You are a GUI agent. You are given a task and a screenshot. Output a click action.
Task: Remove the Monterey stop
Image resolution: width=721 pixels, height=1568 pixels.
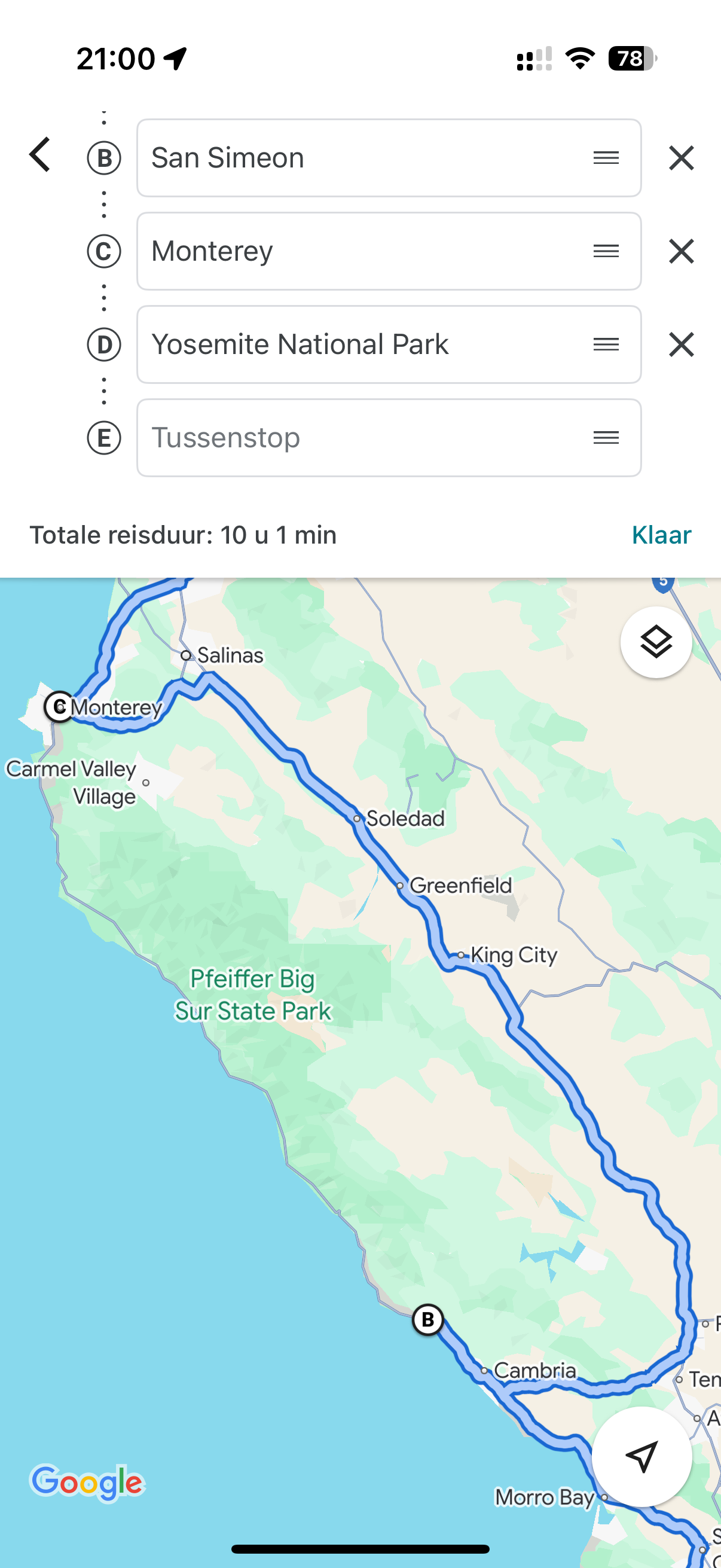click(681, 251)
